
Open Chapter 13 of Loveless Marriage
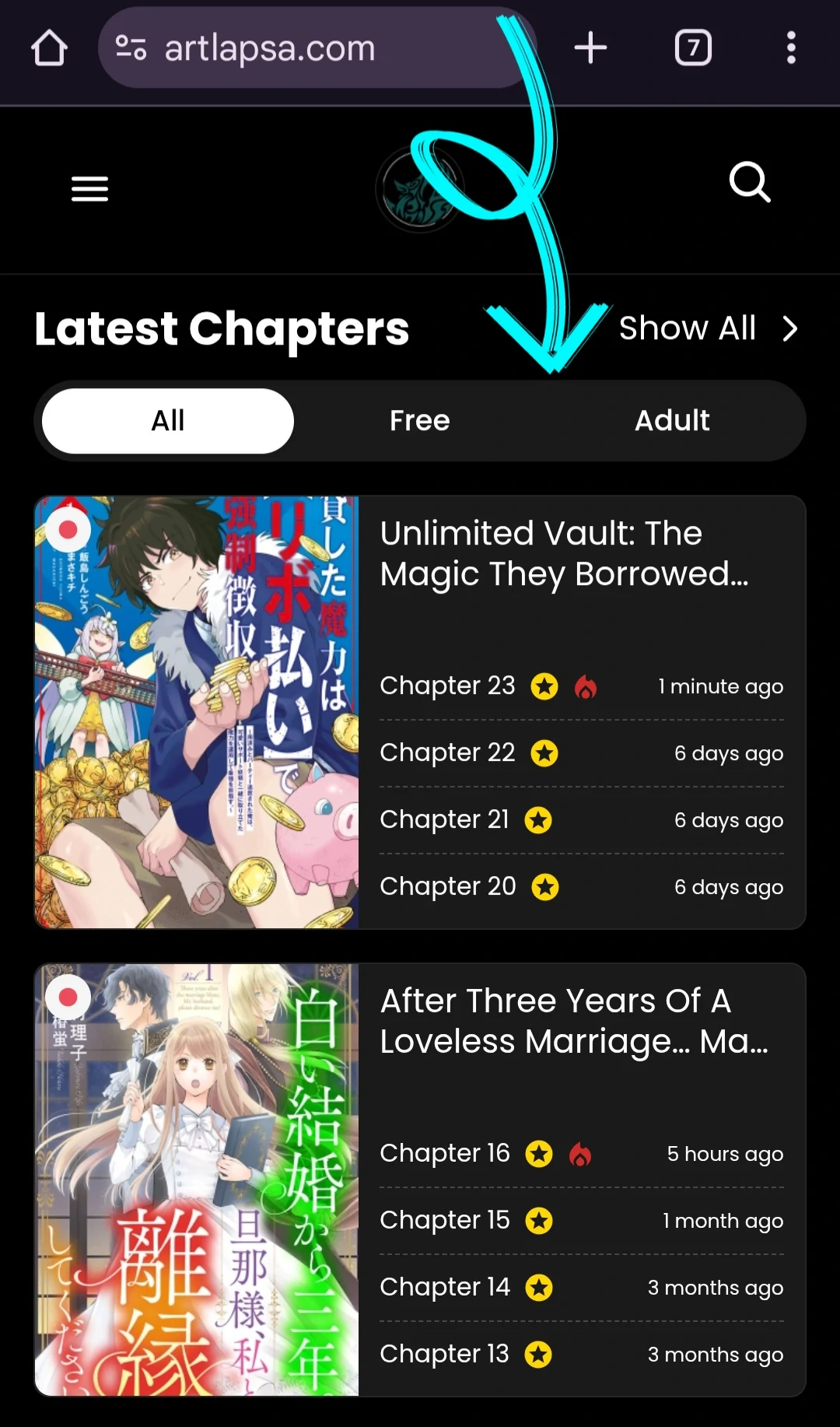[444, 1354]
